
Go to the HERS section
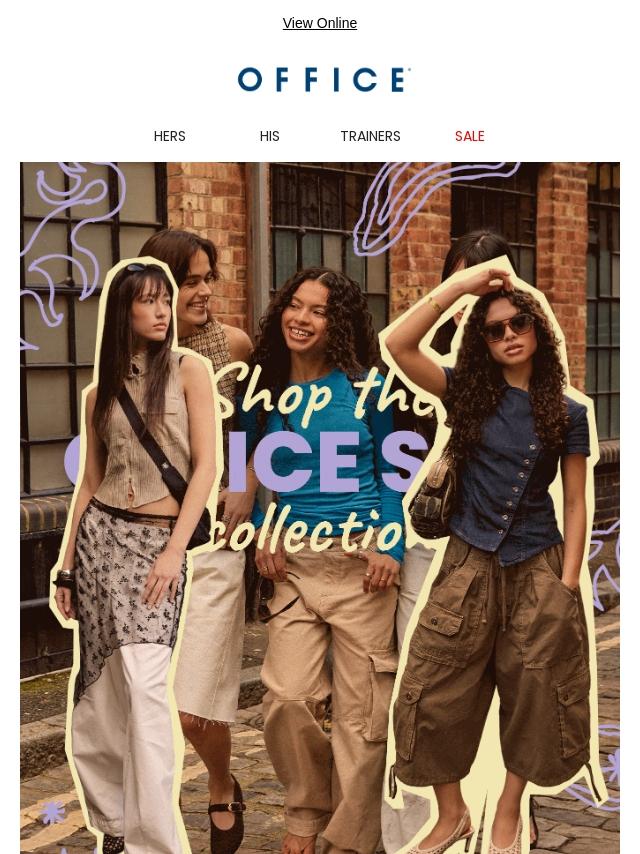169,136
